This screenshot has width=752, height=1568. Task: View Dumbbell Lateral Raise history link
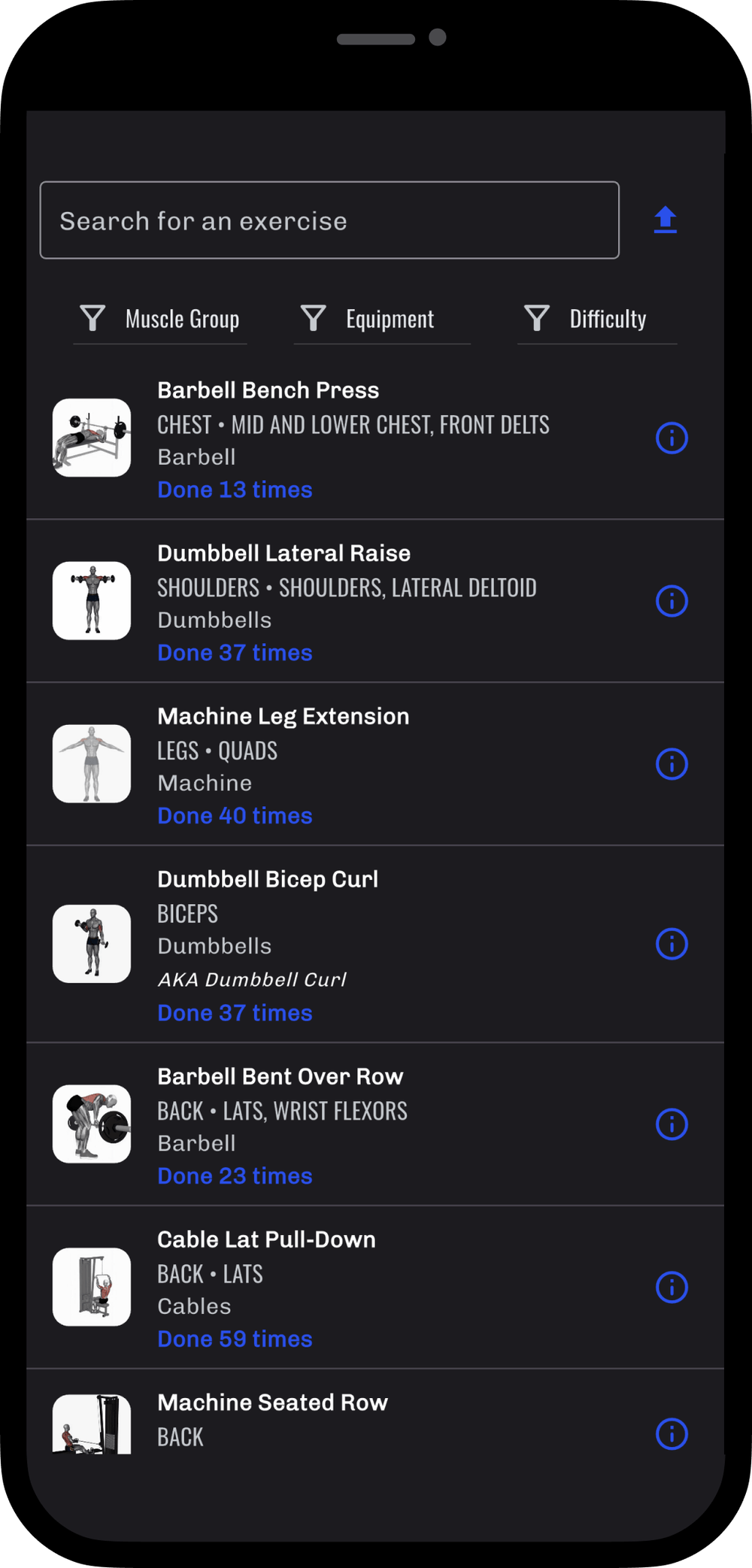235,653
